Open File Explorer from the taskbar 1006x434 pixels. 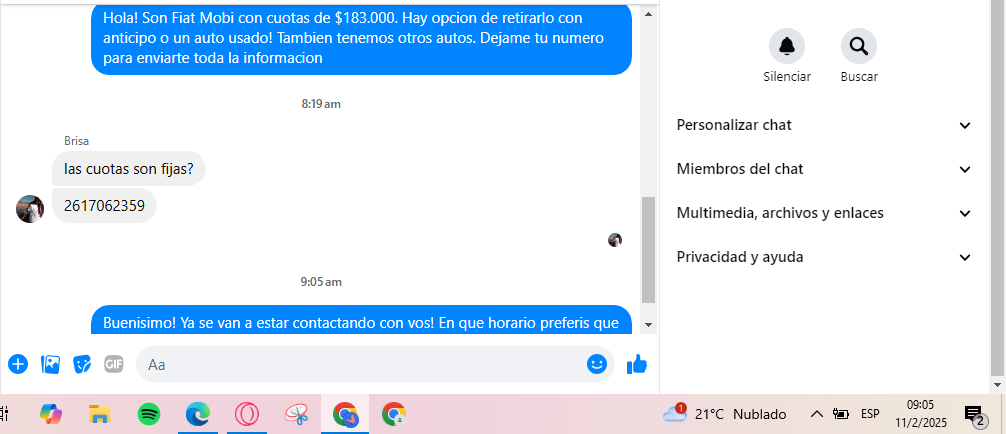[99, 414]
